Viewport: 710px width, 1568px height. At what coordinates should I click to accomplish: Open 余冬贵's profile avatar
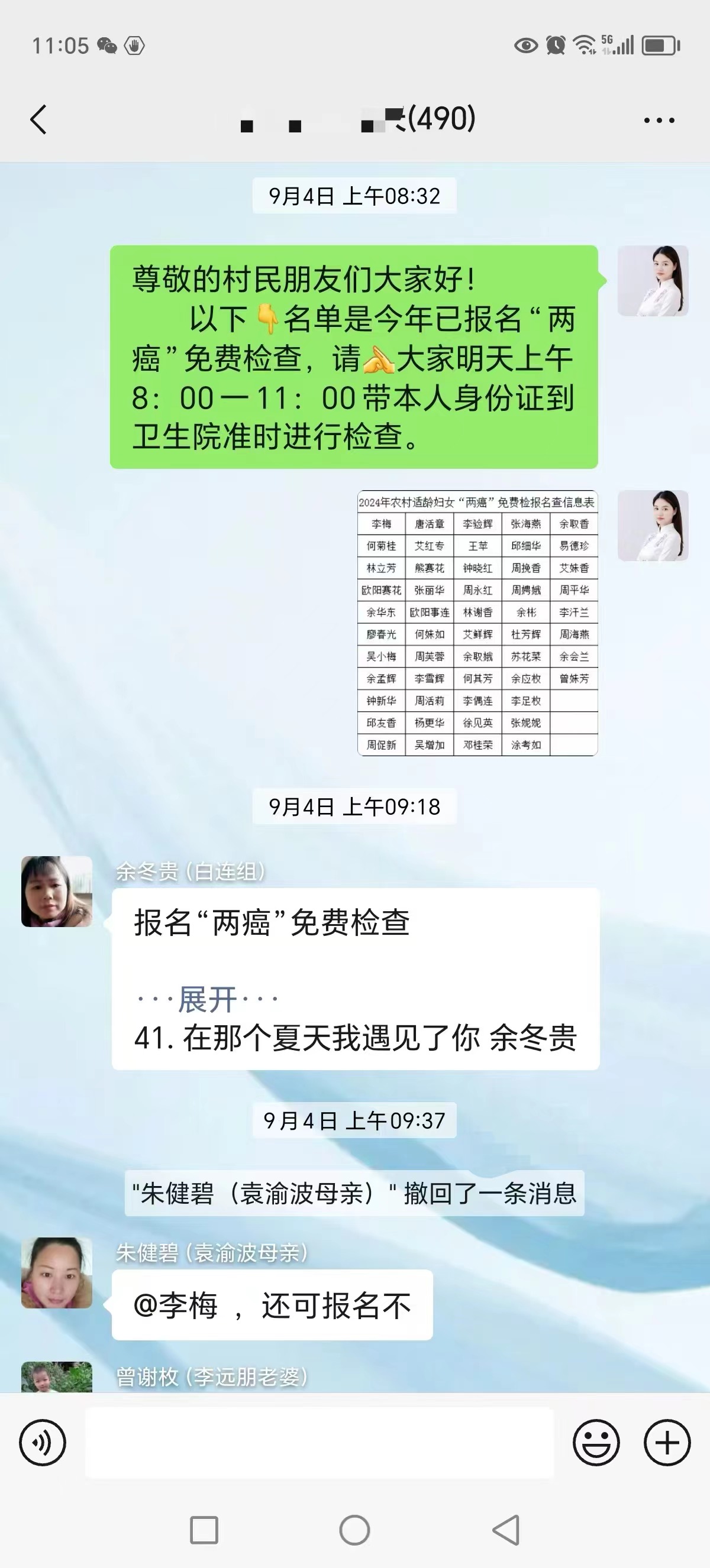pos(57,892)
